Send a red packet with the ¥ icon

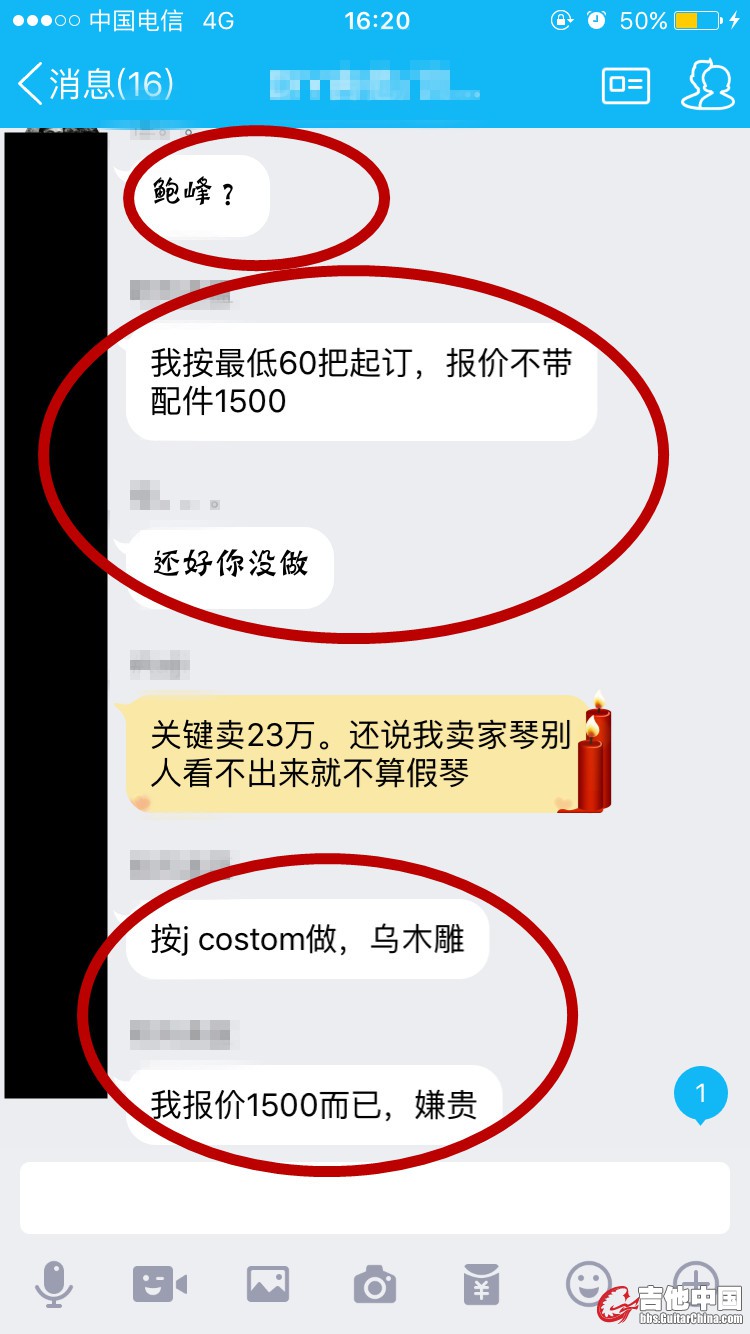[482, 1283]
